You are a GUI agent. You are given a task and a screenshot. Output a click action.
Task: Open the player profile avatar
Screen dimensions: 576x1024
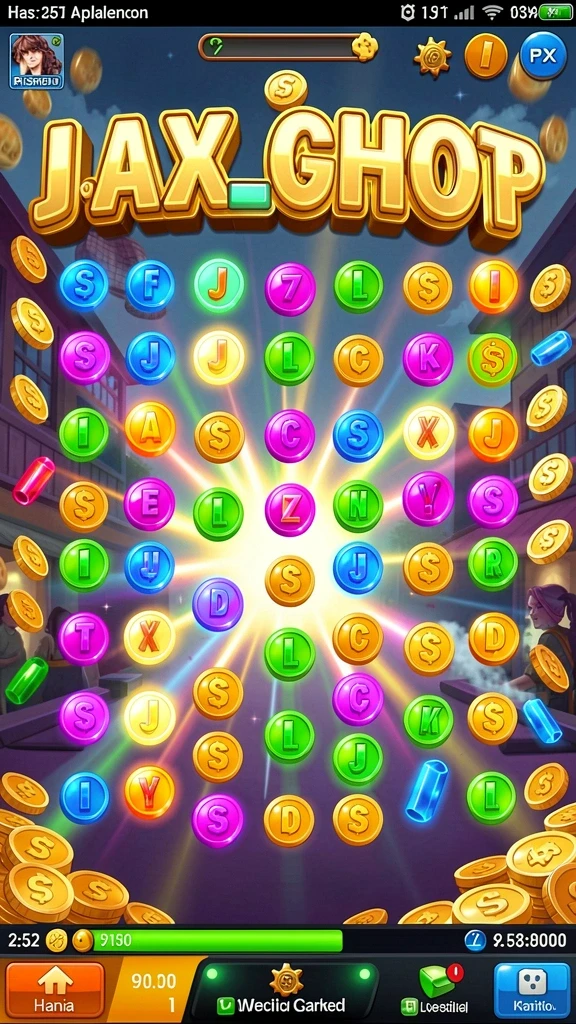[x=37, y=61]
